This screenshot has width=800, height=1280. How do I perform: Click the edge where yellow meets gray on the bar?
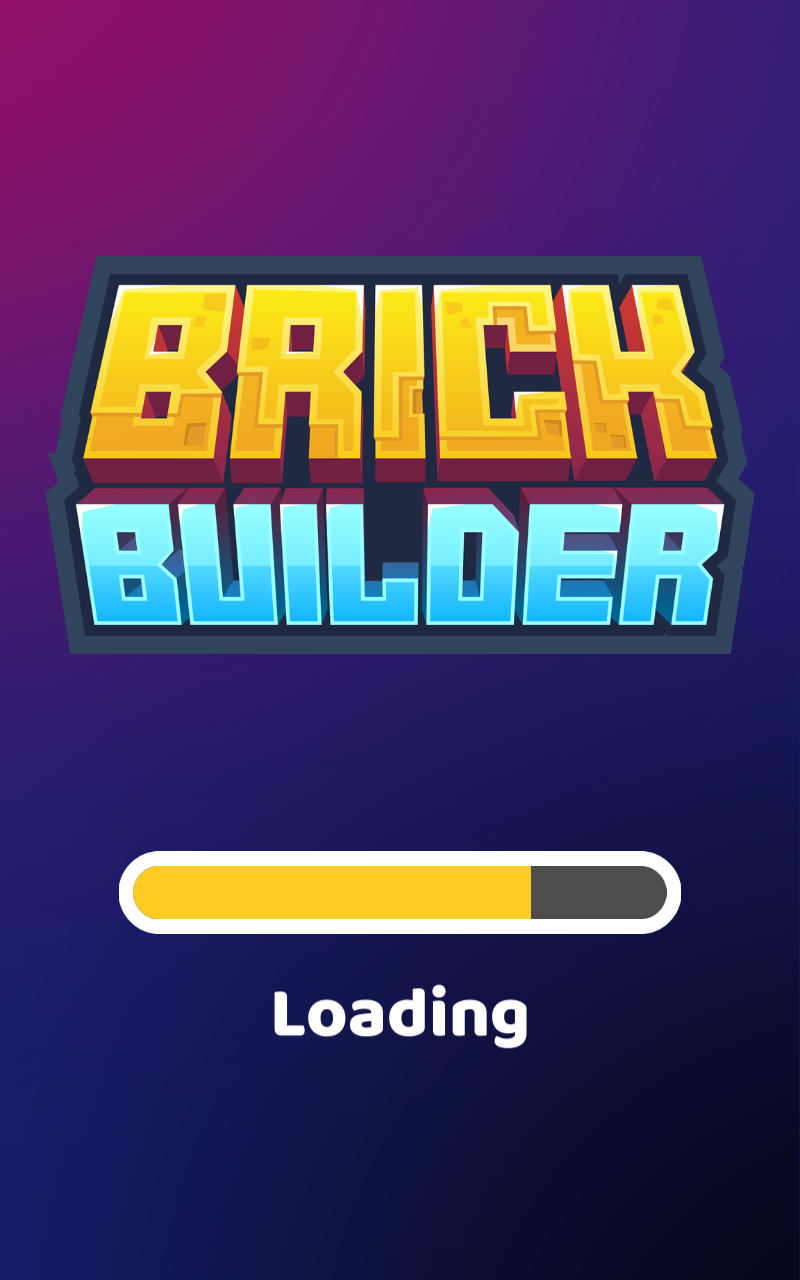(532, 893)
